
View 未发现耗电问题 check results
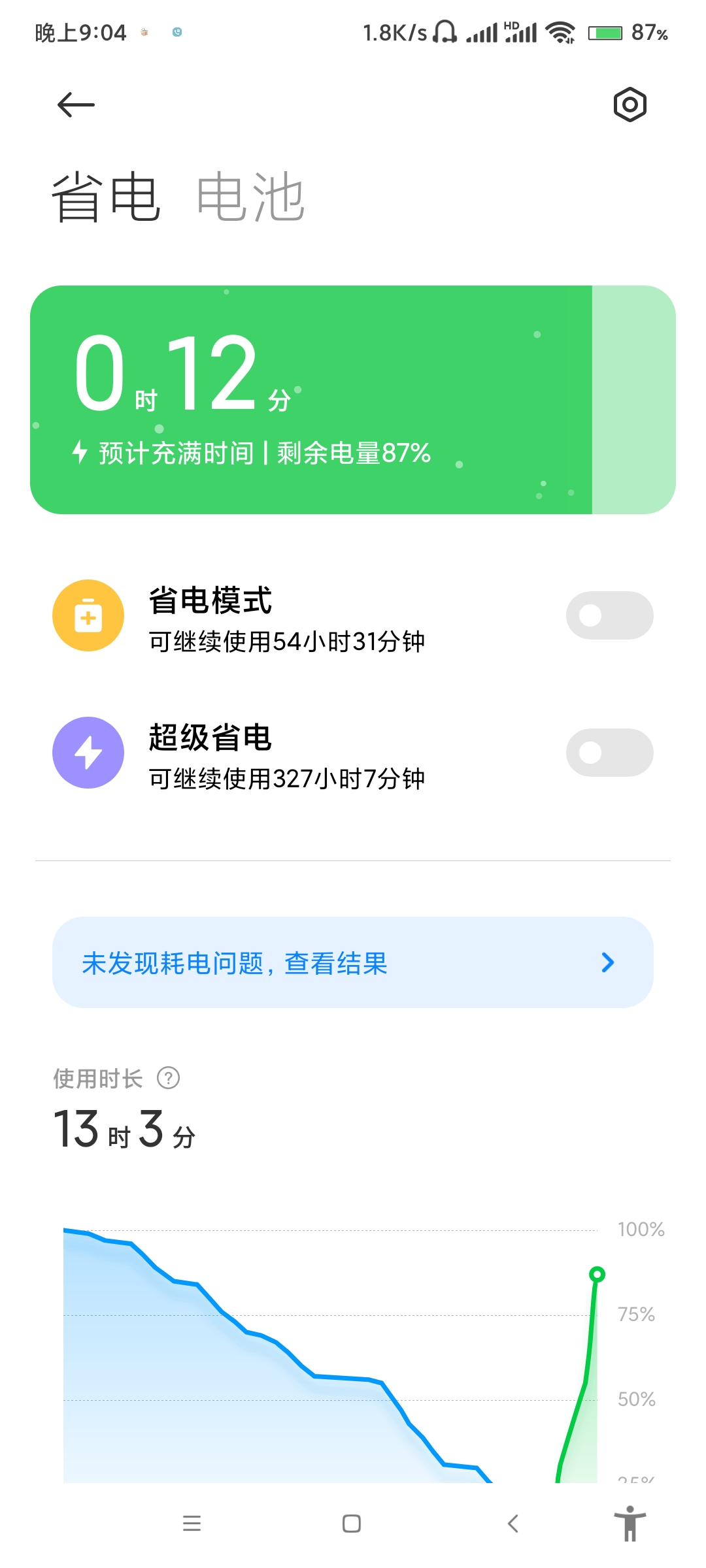pos(353,962)
